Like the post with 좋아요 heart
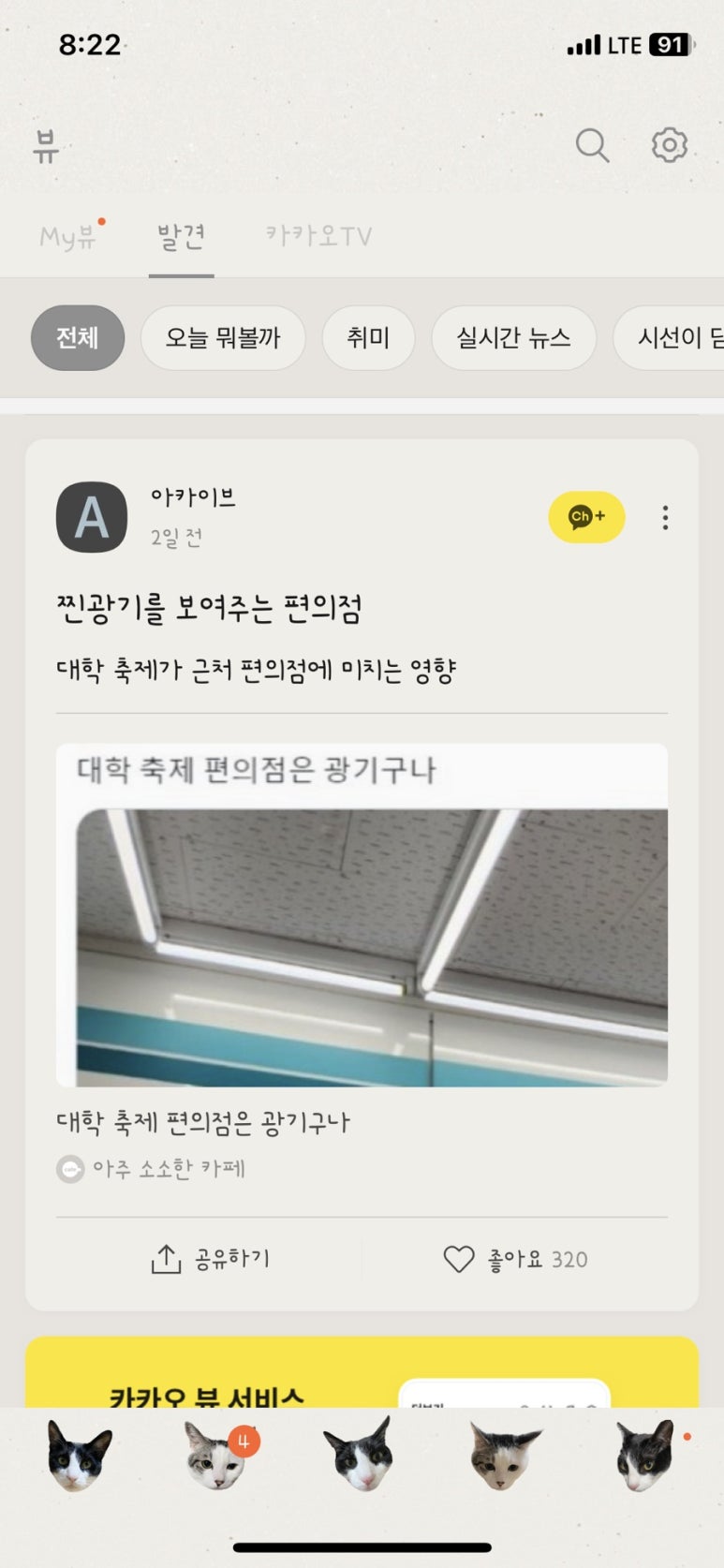Screen dimensions: 724x1568 [x=515, y=1259]
